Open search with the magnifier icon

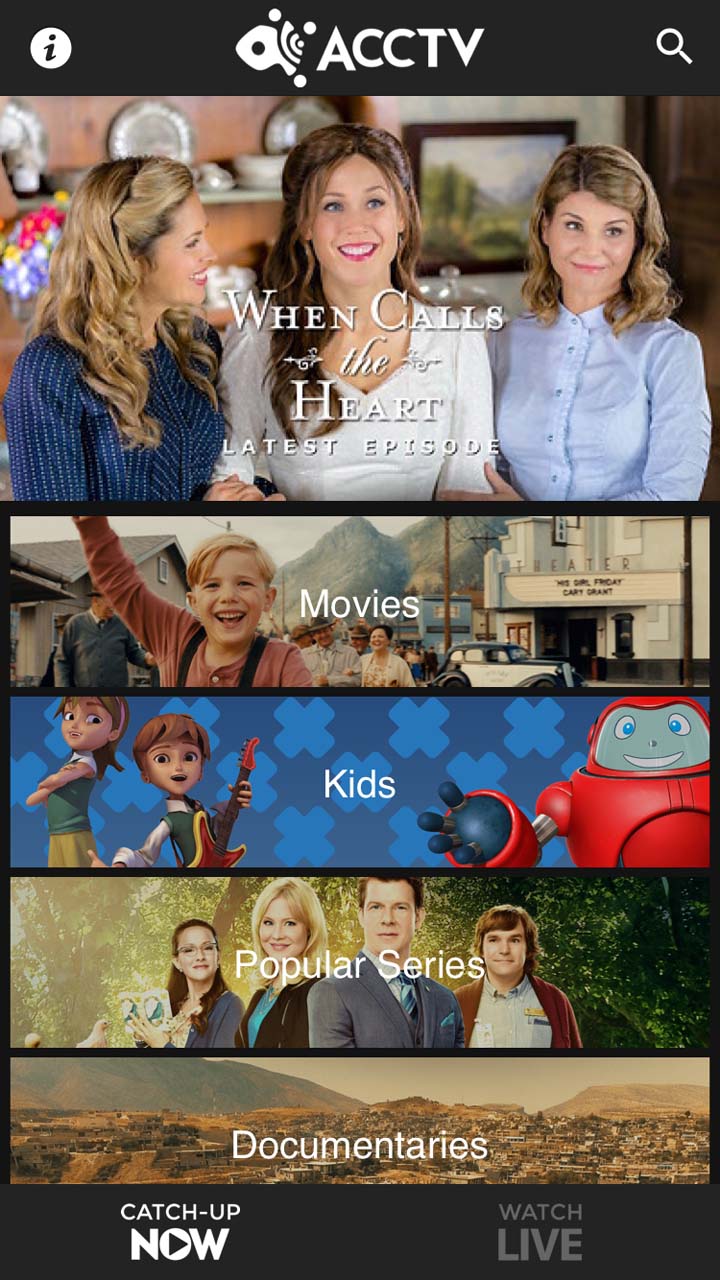tap(674, 46)
